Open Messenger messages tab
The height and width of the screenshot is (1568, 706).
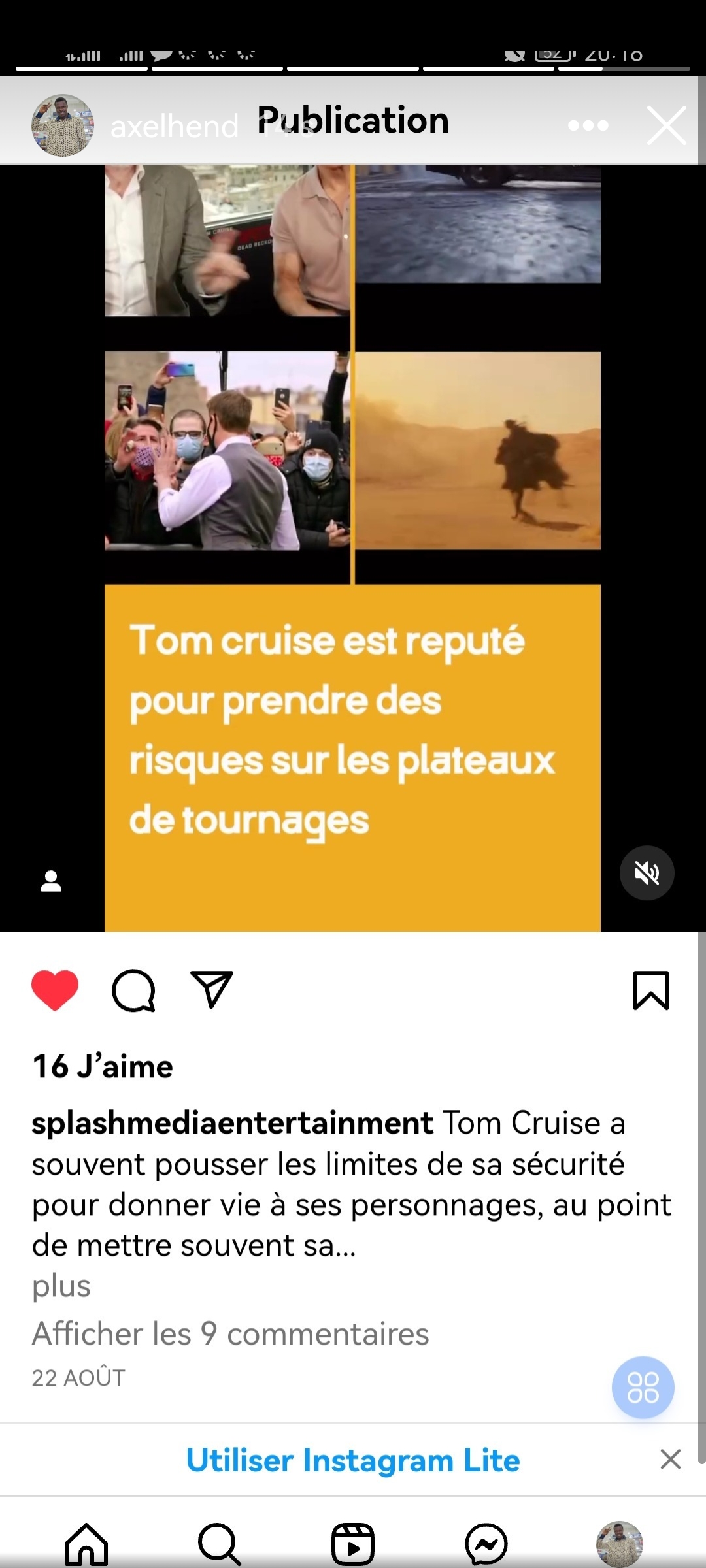point(486,1545)
